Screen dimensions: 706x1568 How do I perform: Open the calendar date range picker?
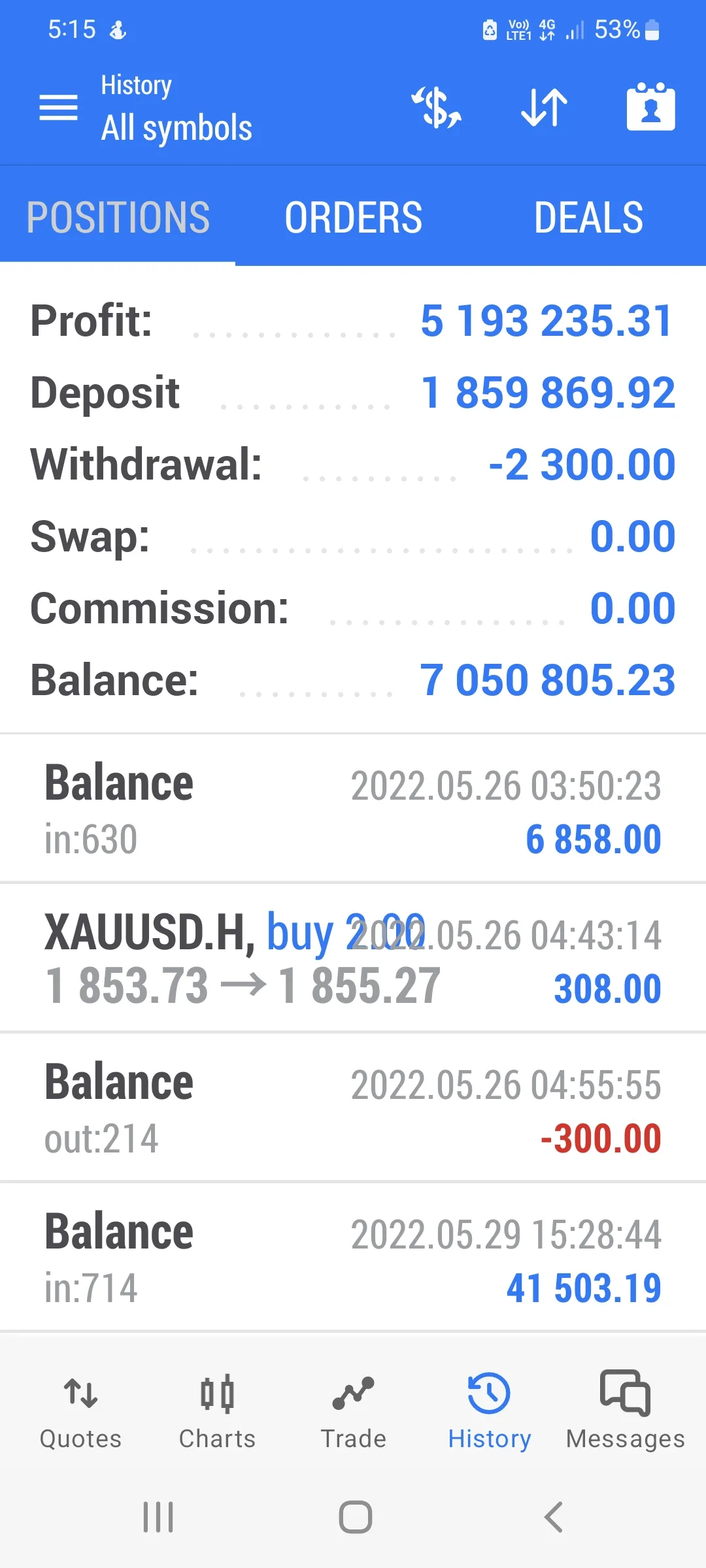(x=650, y=106)
